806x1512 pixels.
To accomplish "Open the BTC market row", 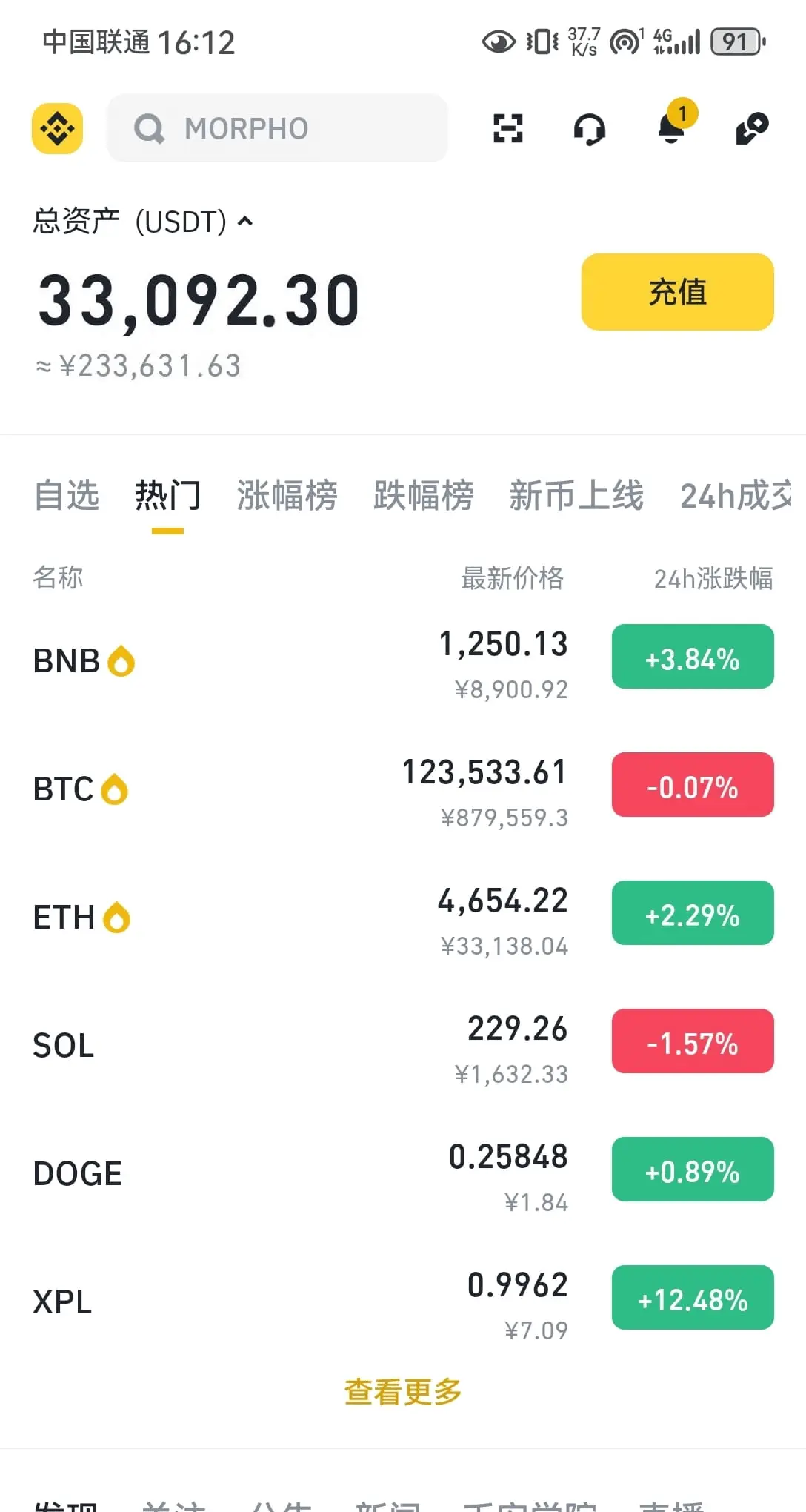I will (296, 789).
